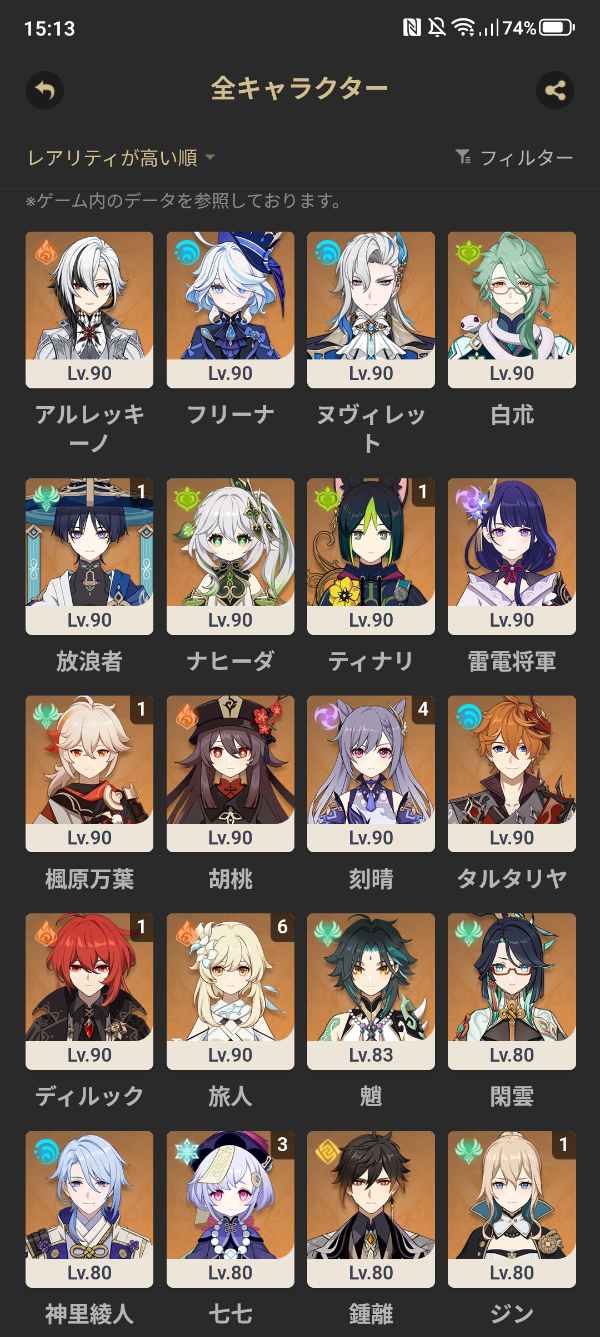Open the ナヒーダ character card
The height and width of the screenshot is (1337, 600).
(x=230, y=556)
